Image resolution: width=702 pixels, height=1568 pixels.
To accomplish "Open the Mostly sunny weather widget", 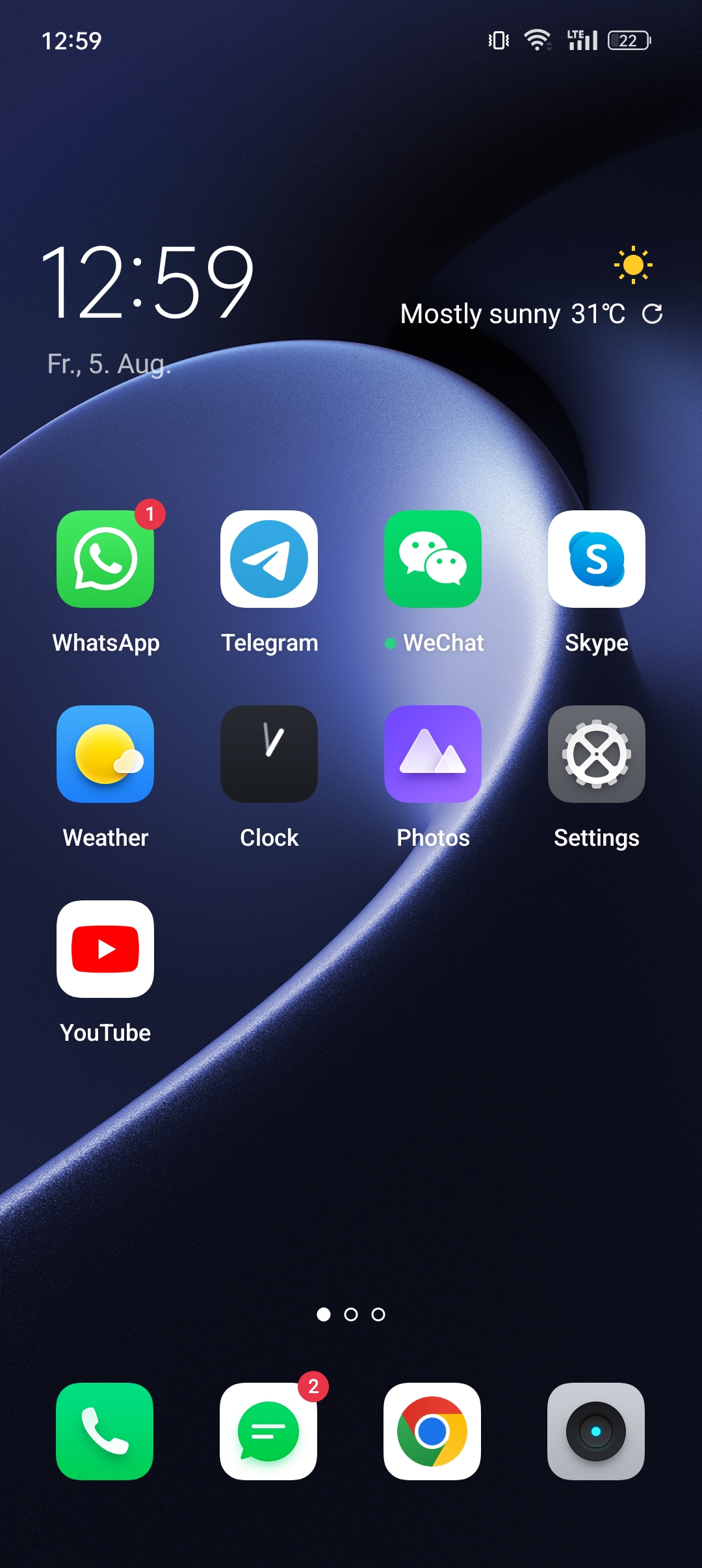I will pos(513,314).
